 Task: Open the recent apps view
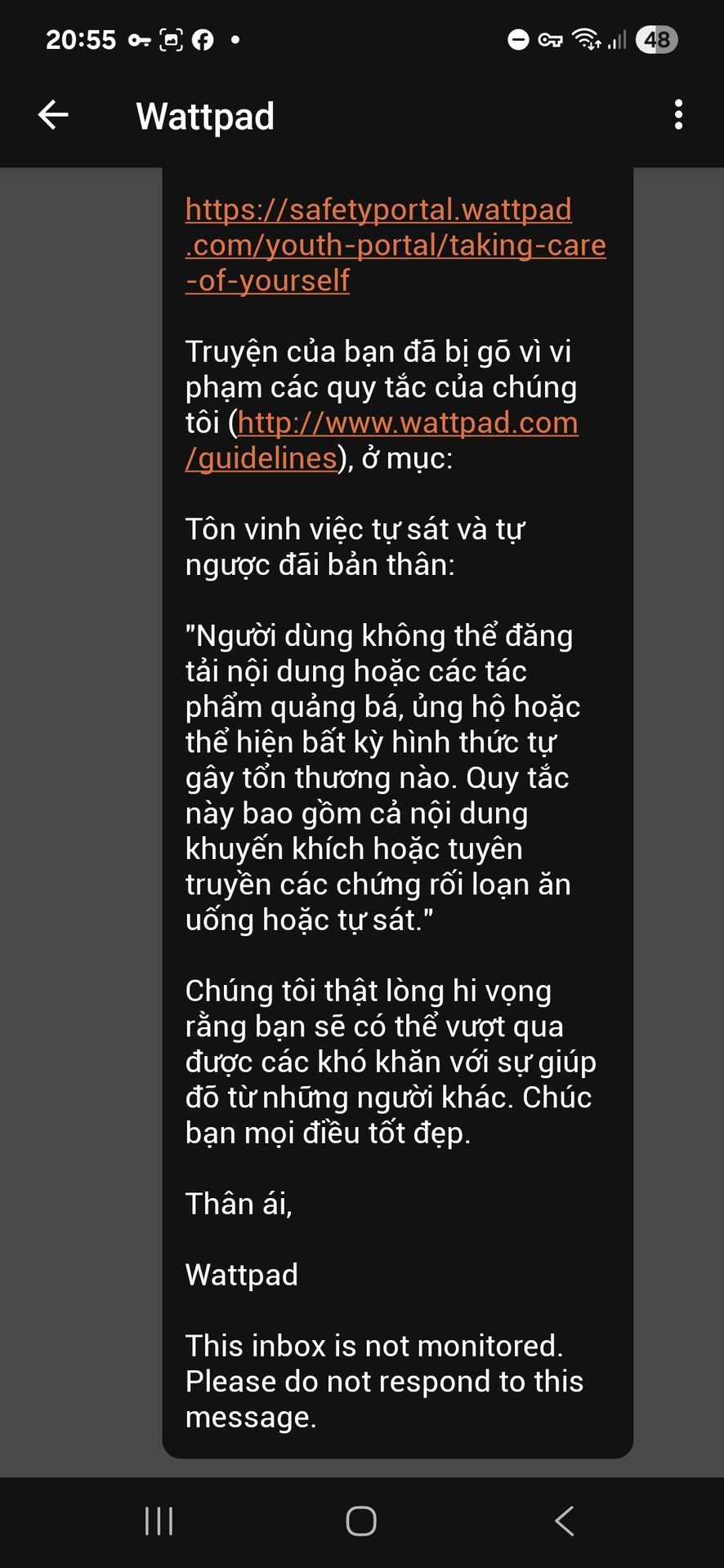coord(159,1521)
